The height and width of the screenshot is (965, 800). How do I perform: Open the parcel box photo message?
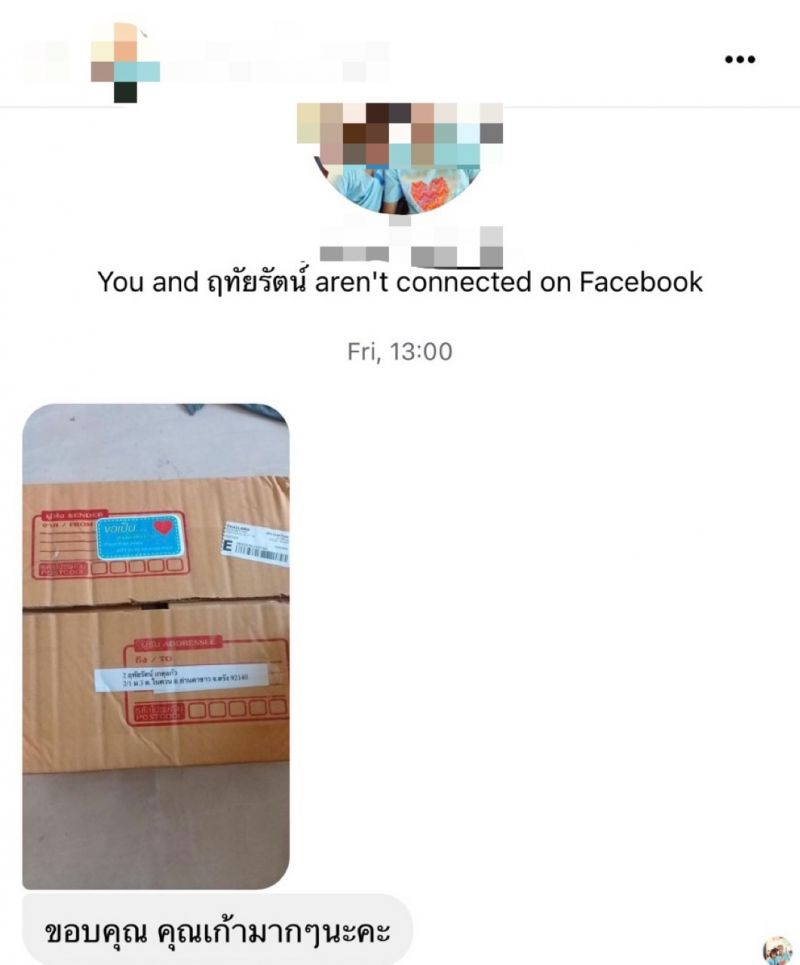(x=156, y=646)
